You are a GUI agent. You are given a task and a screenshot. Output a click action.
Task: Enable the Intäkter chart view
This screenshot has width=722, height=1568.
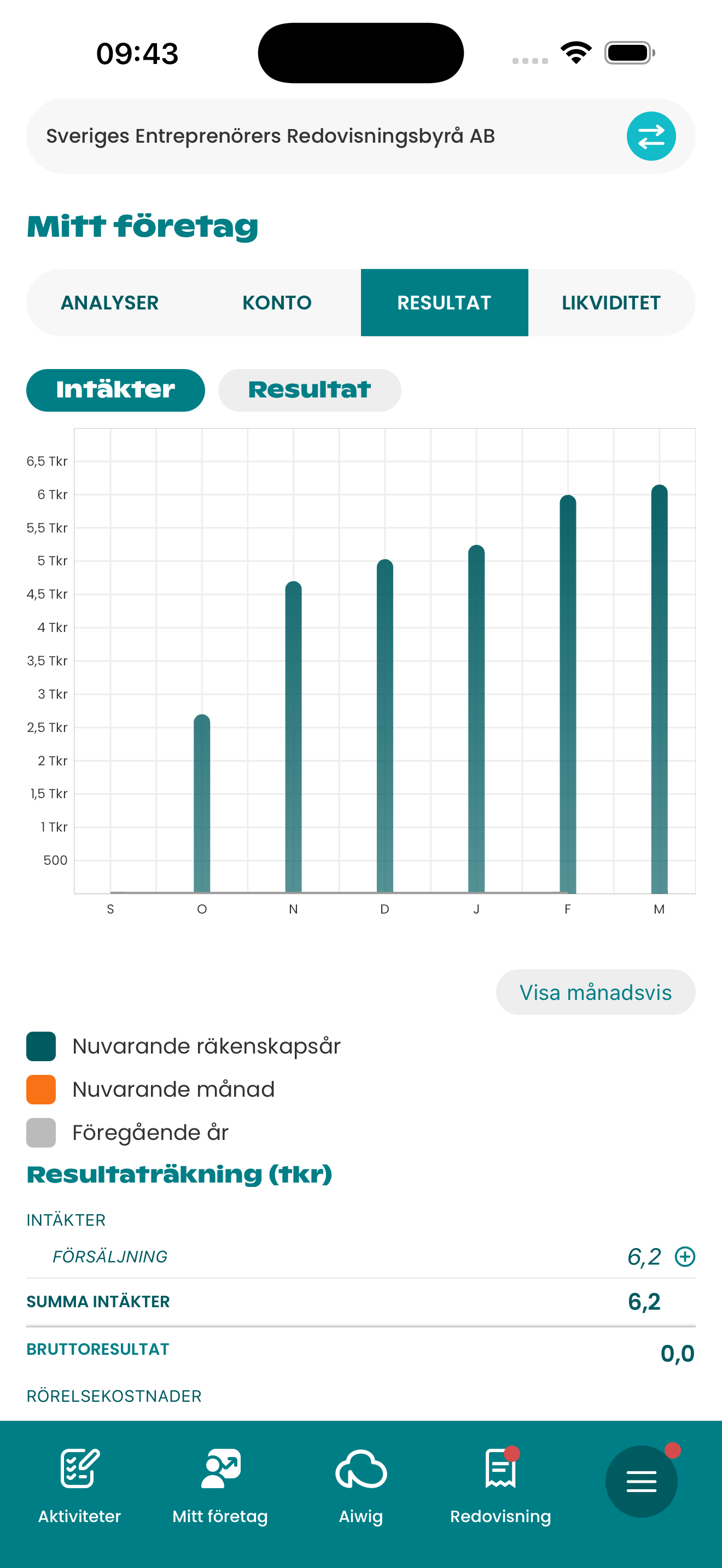click(115, 390)
